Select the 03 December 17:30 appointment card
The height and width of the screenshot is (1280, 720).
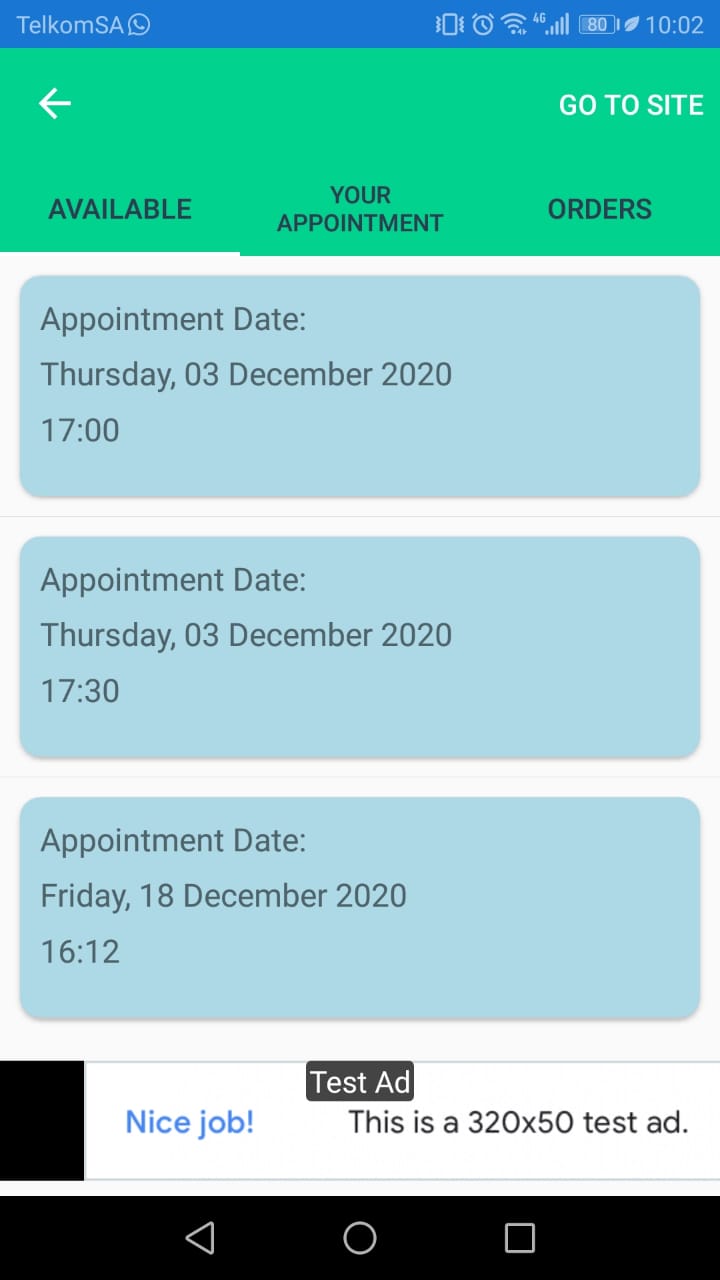pyautogui.click(x=360, y=646)
